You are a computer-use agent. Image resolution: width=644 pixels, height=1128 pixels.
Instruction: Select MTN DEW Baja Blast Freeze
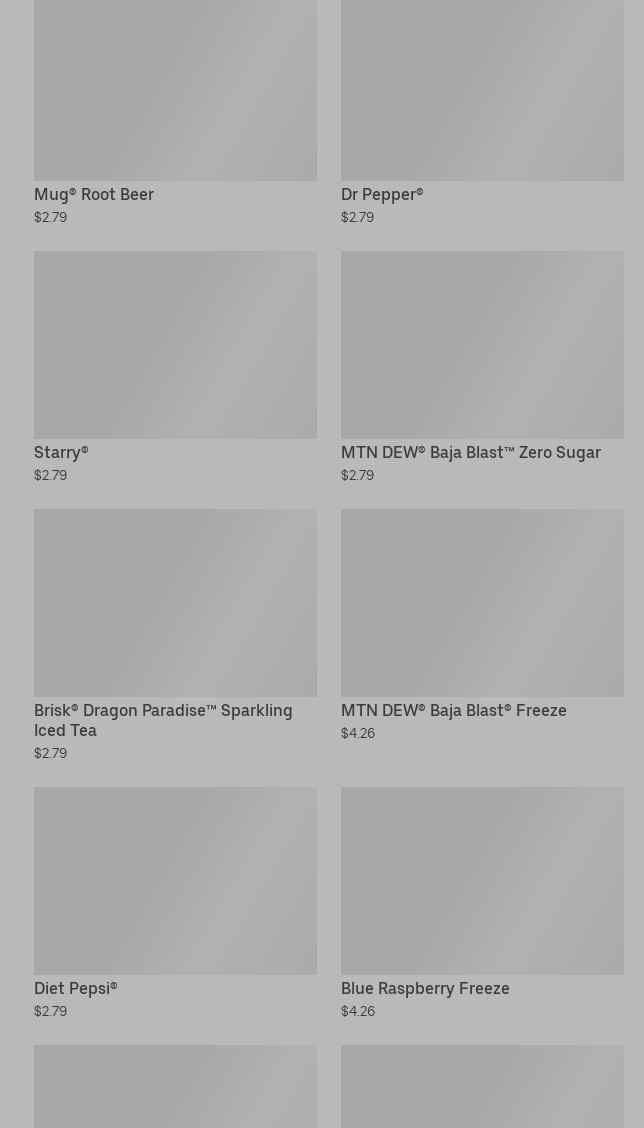(x=482, y=625)
